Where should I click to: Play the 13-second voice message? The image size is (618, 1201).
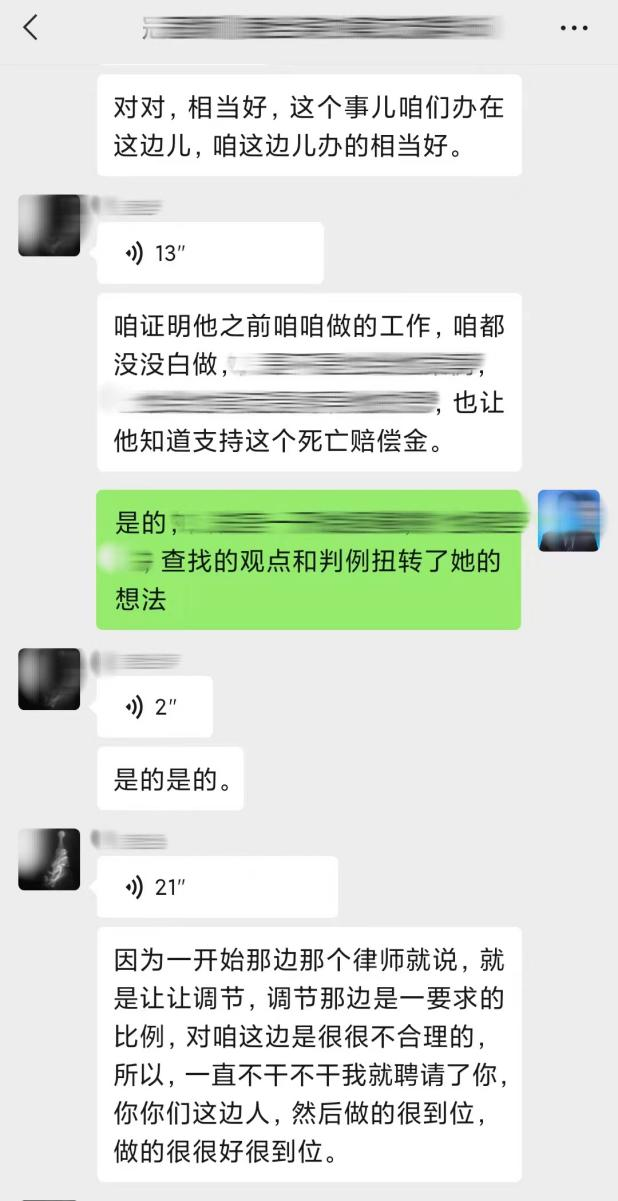[x=209, y=253]
